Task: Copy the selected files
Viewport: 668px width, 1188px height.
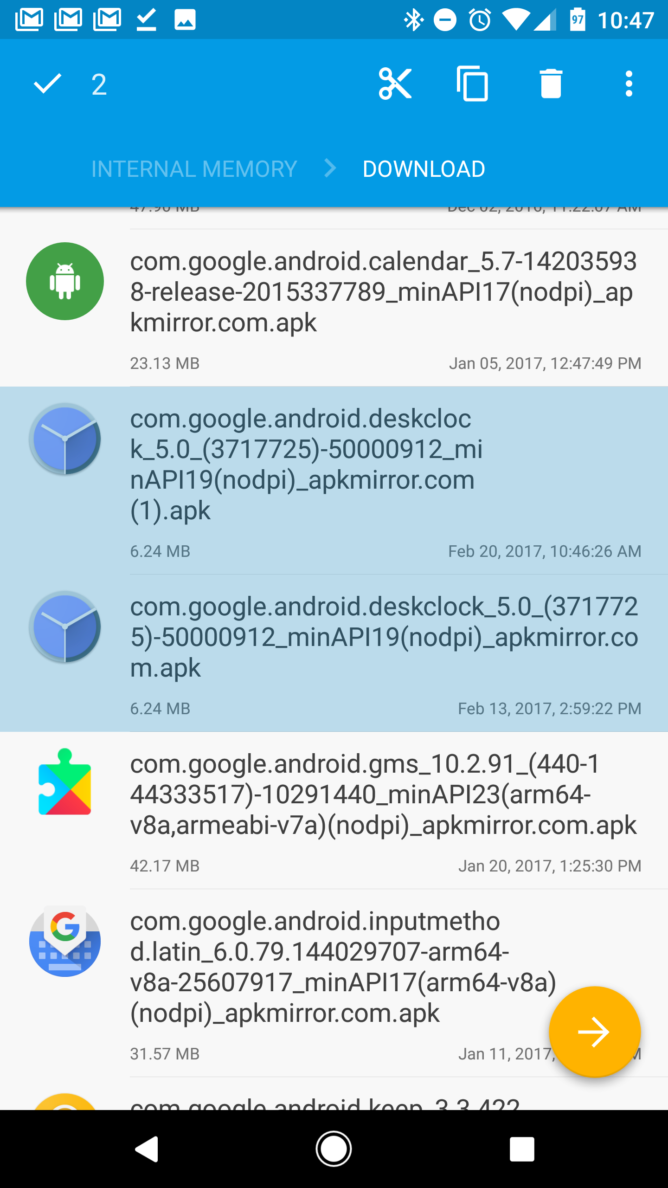Action: point(473,83)
